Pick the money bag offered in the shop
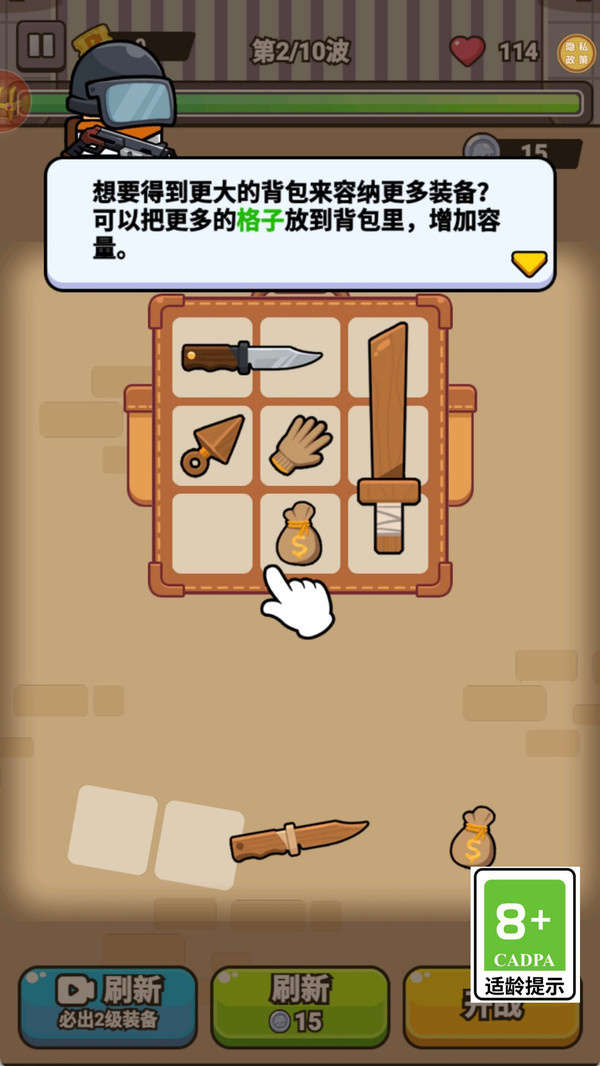The image size is (600, 1066). [473, 837]
